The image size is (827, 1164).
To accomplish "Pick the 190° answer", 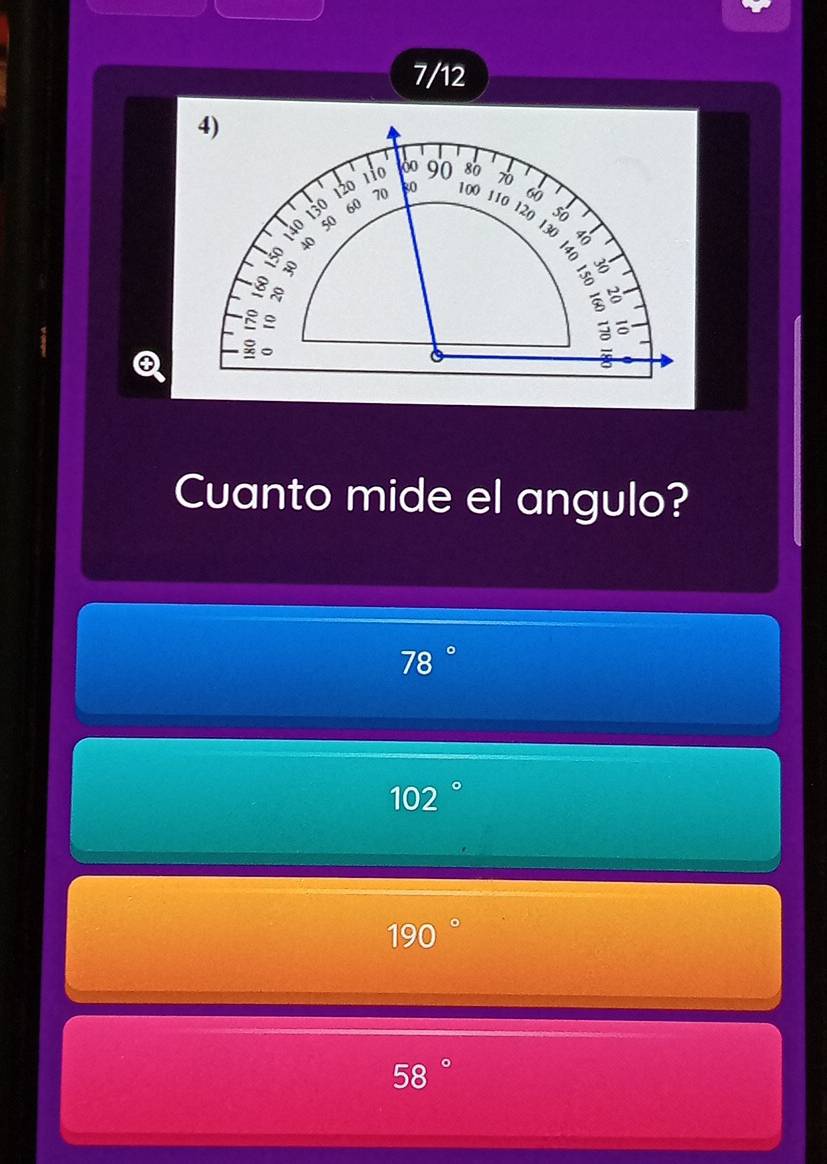I will (423, 937).
